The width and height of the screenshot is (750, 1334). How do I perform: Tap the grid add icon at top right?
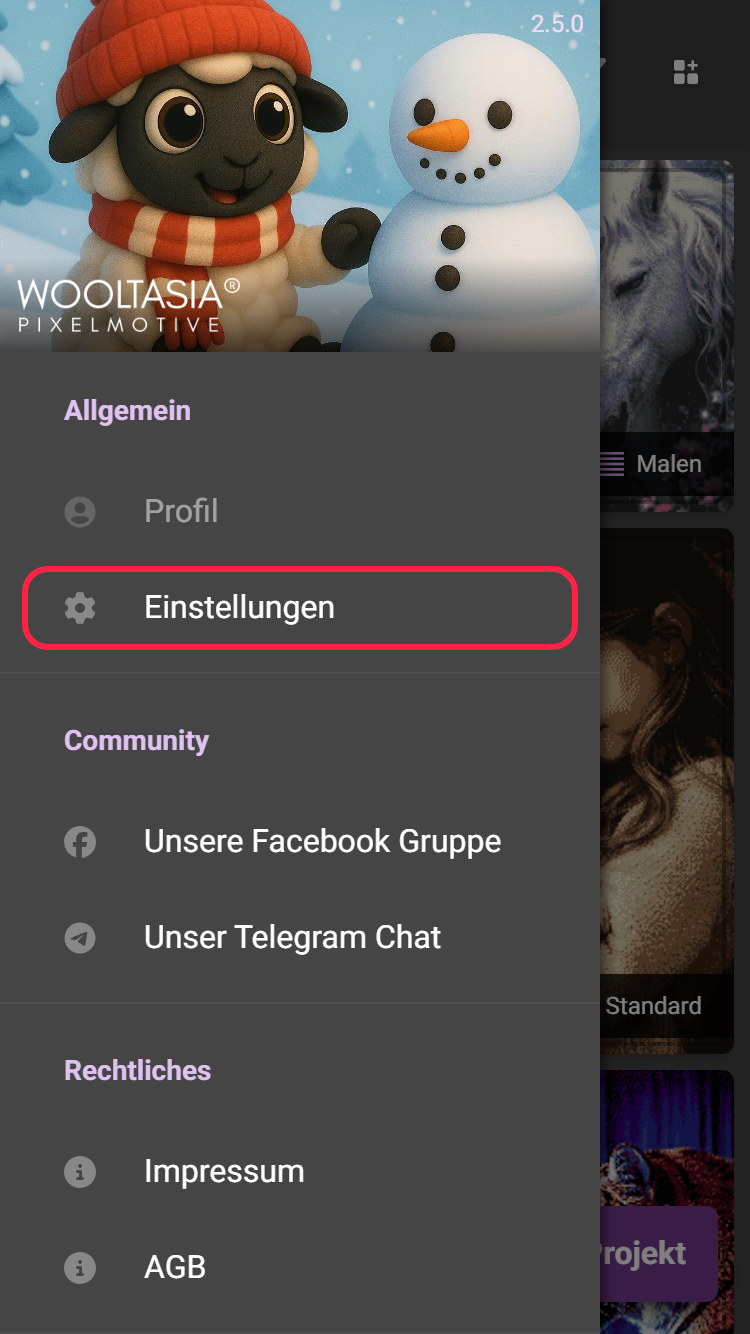coord(686,72)
